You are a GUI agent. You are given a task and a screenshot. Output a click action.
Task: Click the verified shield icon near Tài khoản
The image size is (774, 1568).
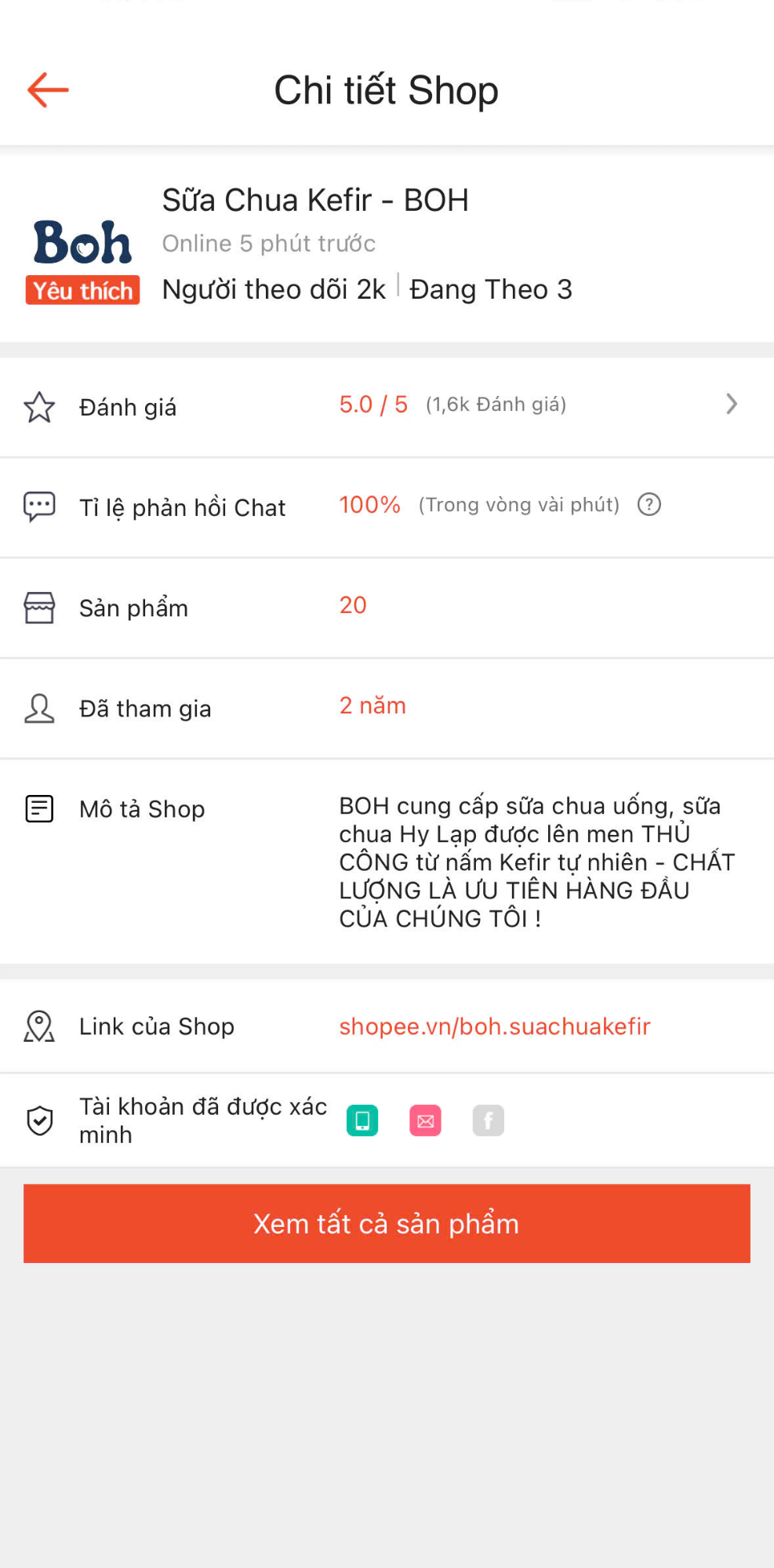click(39, 1120)
